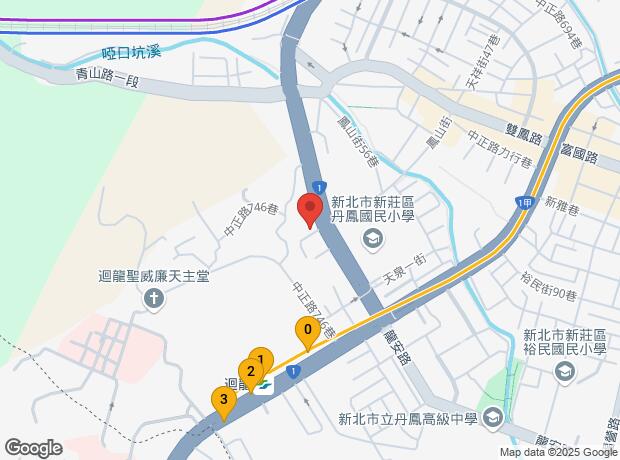Image resolution: width=620 pixels, height=460 pixels.
Task: Tap the yellow marker numbered 0
Action: (307, 329)
